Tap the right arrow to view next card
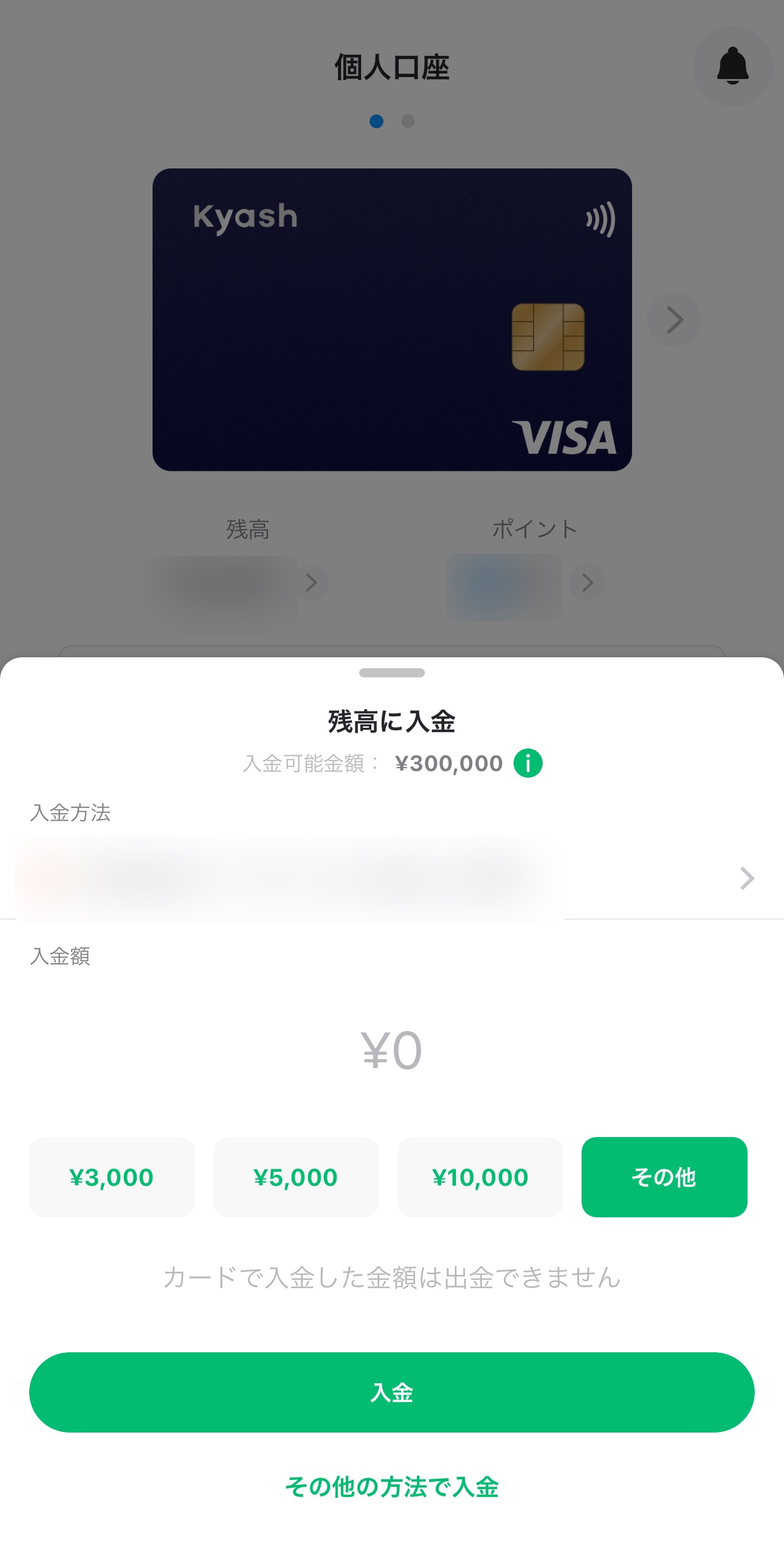Image resolution: width=784 pixels, height=1542 pixels. point(673,319)
